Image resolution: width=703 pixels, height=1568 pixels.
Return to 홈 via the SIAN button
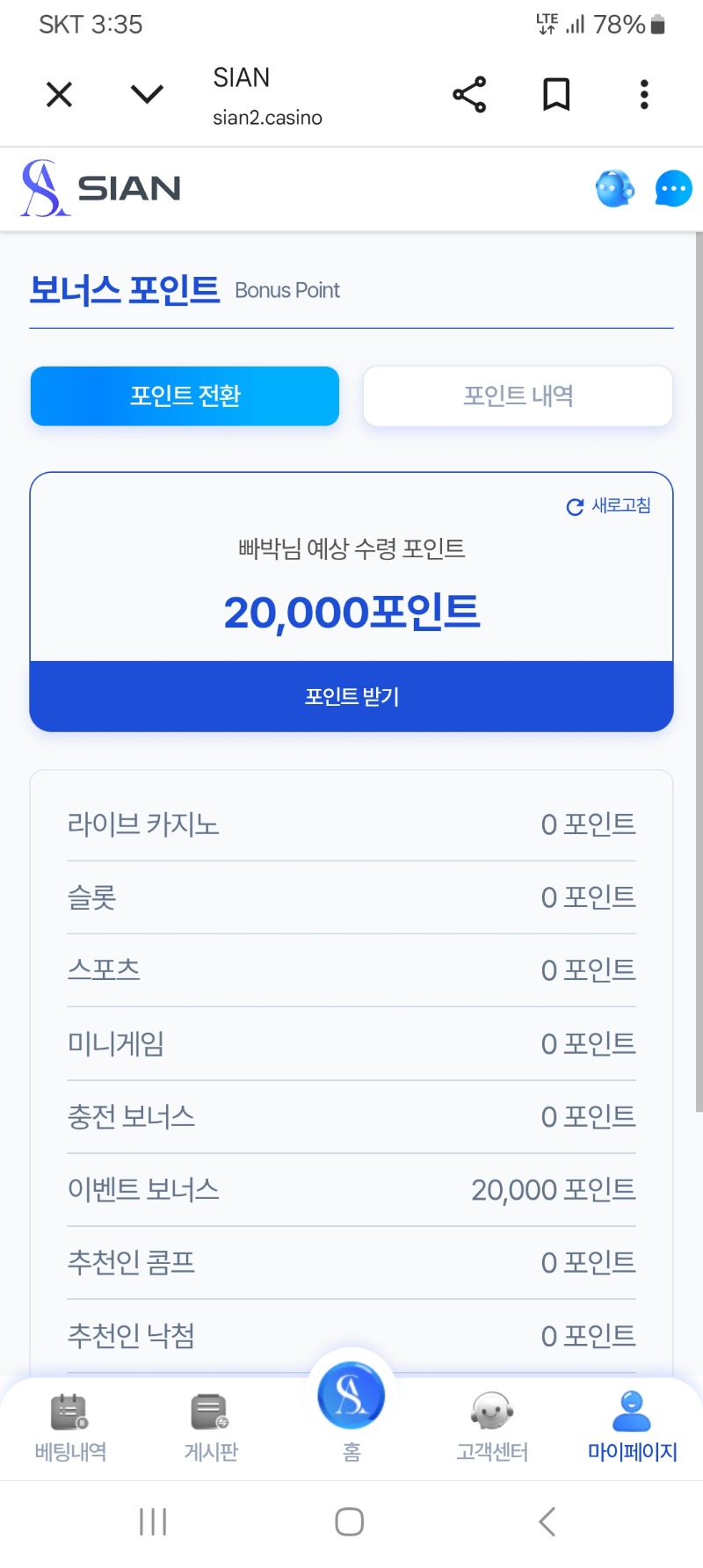351,1399
